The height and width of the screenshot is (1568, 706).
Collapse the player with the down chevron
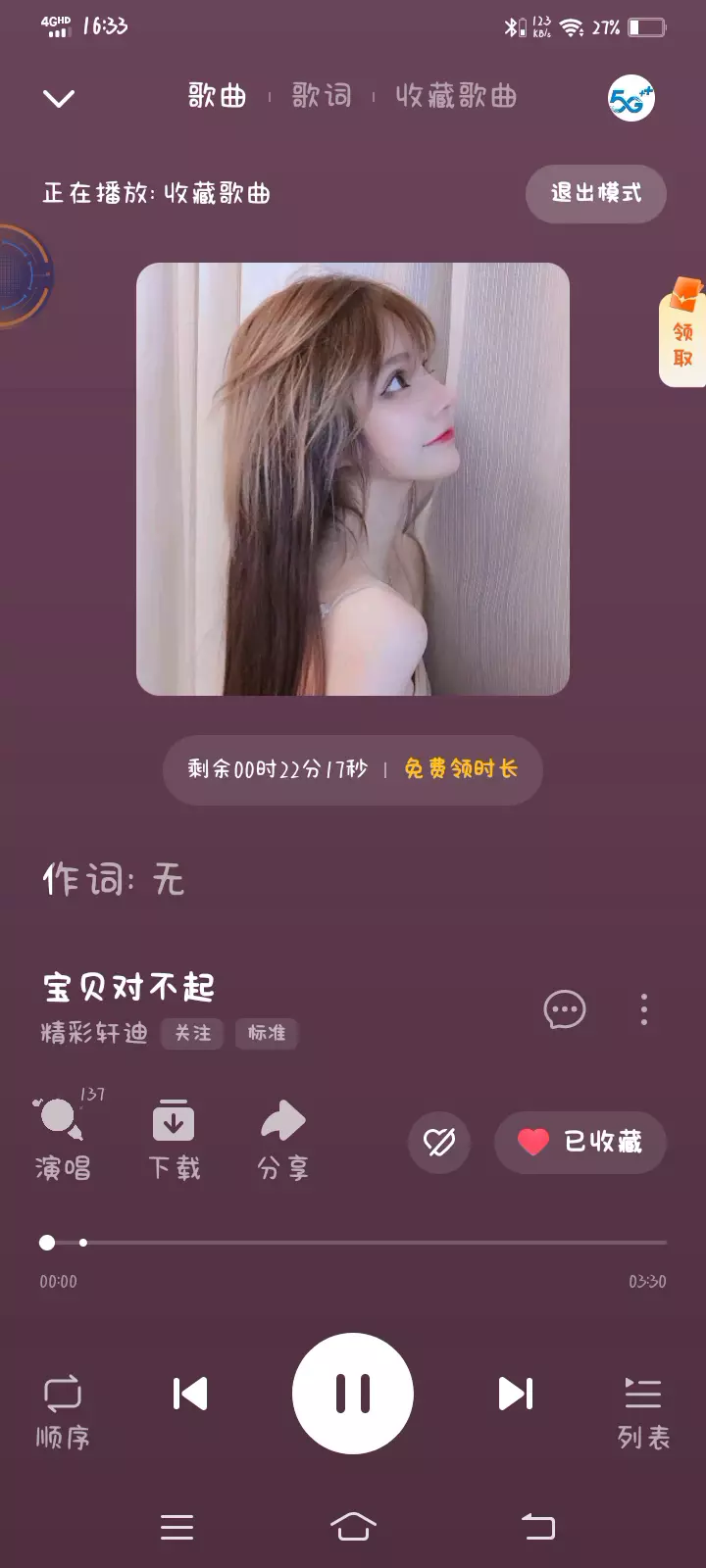pyautogui.click(x=59, y=98)
